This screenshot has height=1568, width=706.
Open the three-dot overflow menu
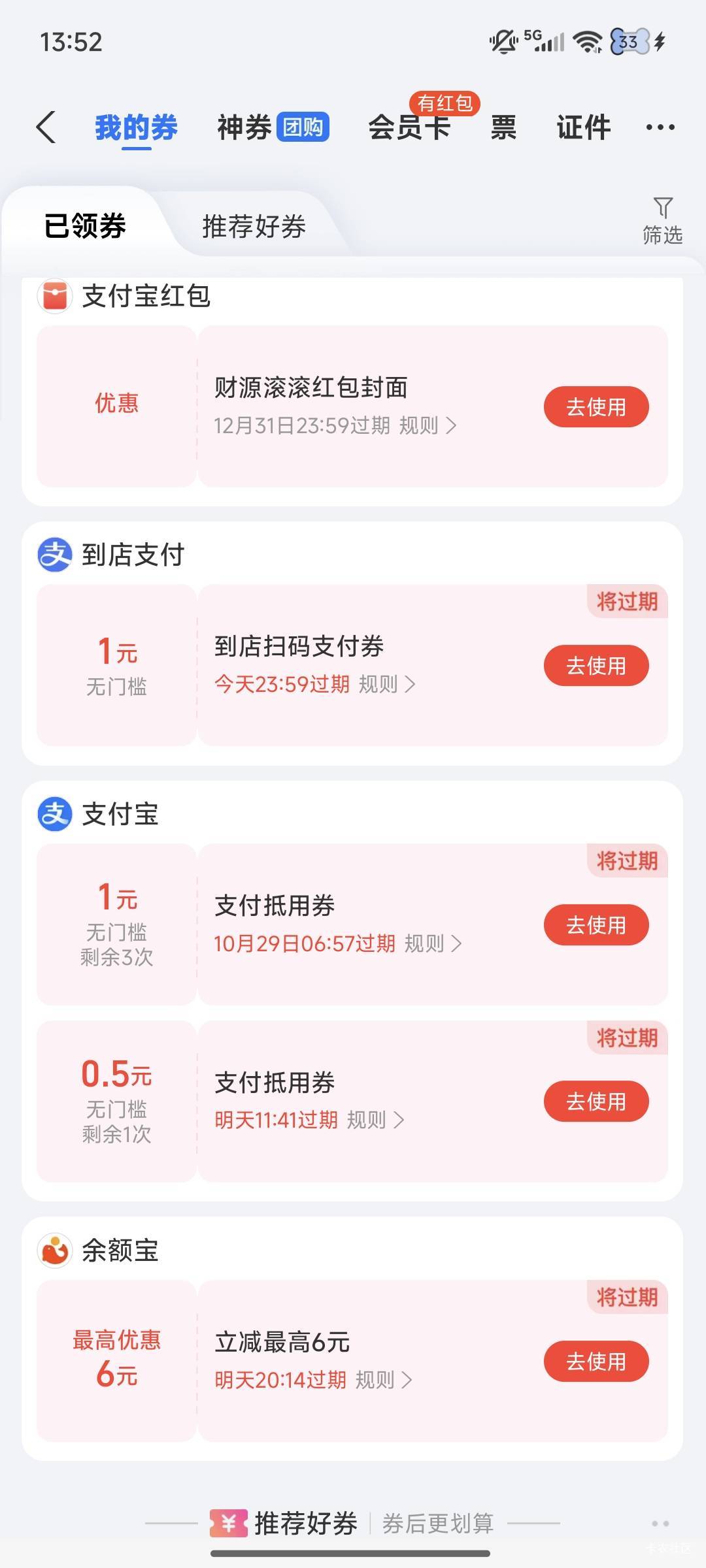pos(660,127)
